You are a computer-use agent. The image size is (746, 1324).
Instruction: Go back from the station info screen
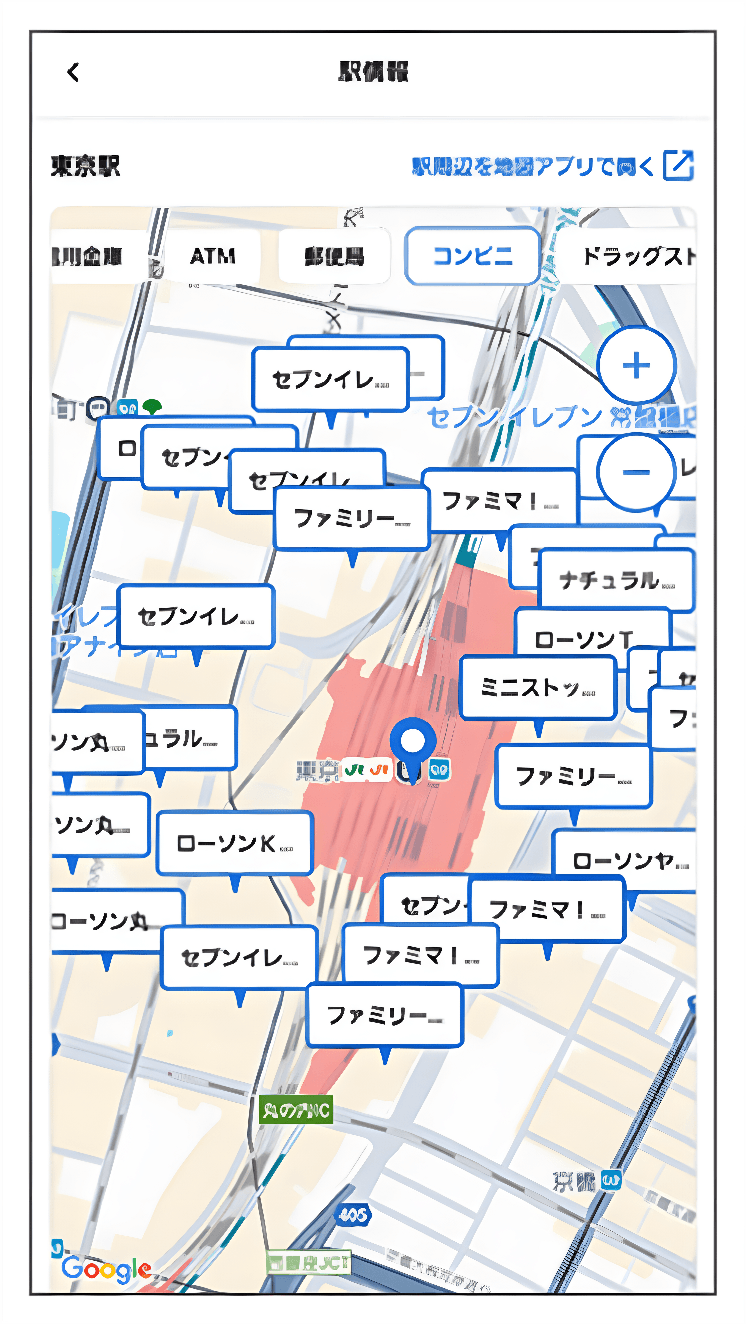(73, 72)
